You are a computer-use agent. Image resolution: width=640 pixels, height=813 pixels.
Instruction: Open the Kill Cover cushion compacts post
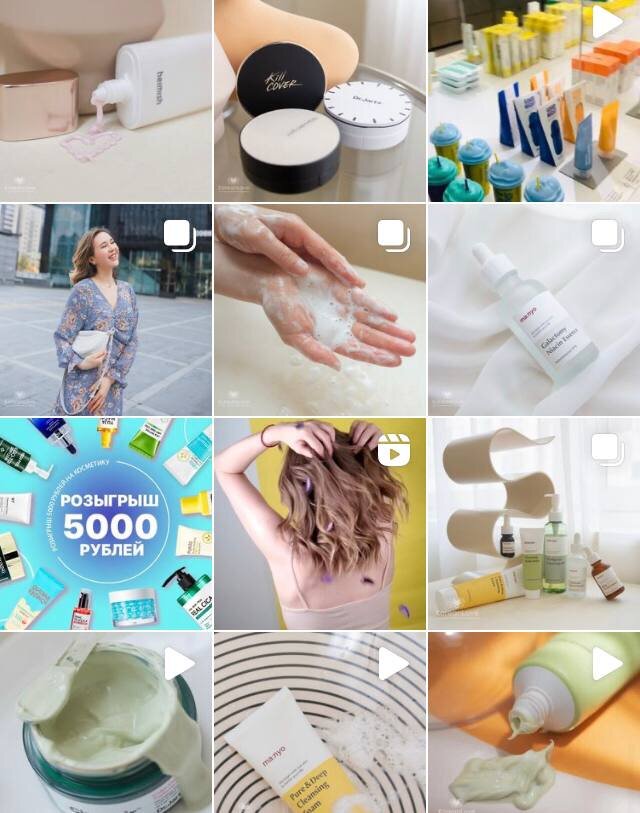(320, 101)
